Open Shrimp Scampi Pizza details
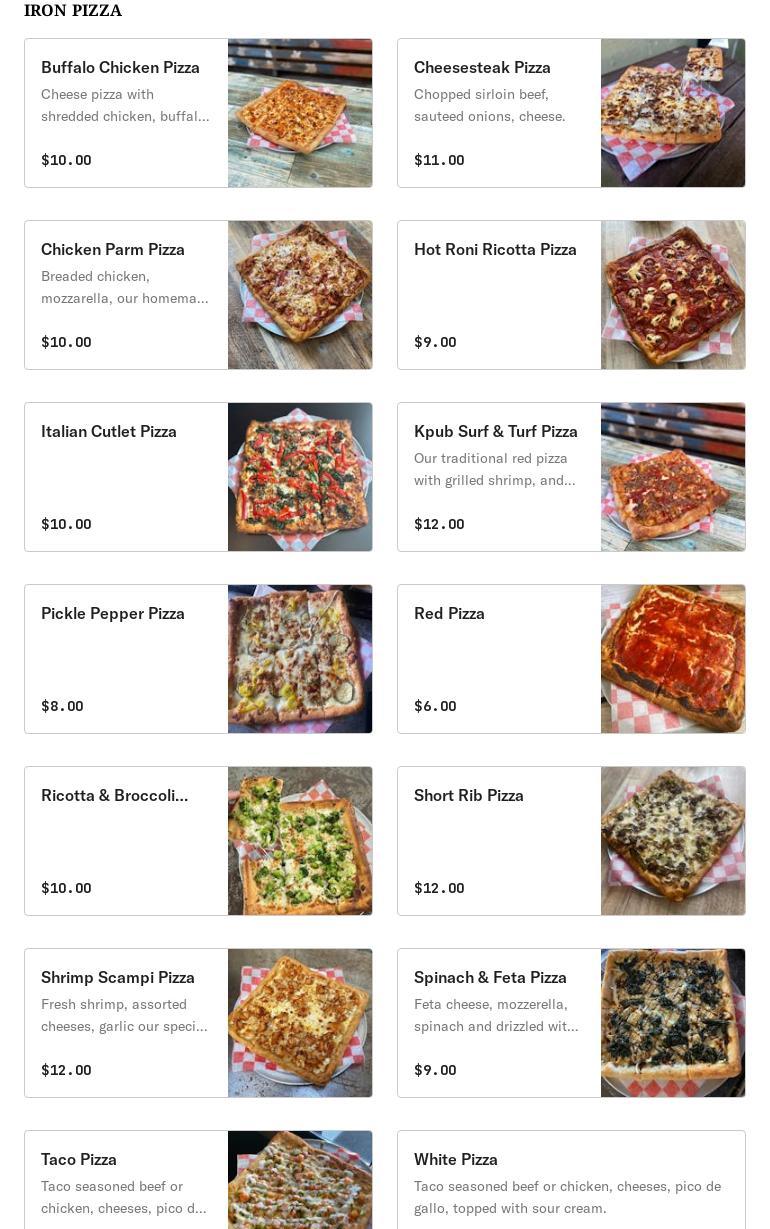 198,1023
